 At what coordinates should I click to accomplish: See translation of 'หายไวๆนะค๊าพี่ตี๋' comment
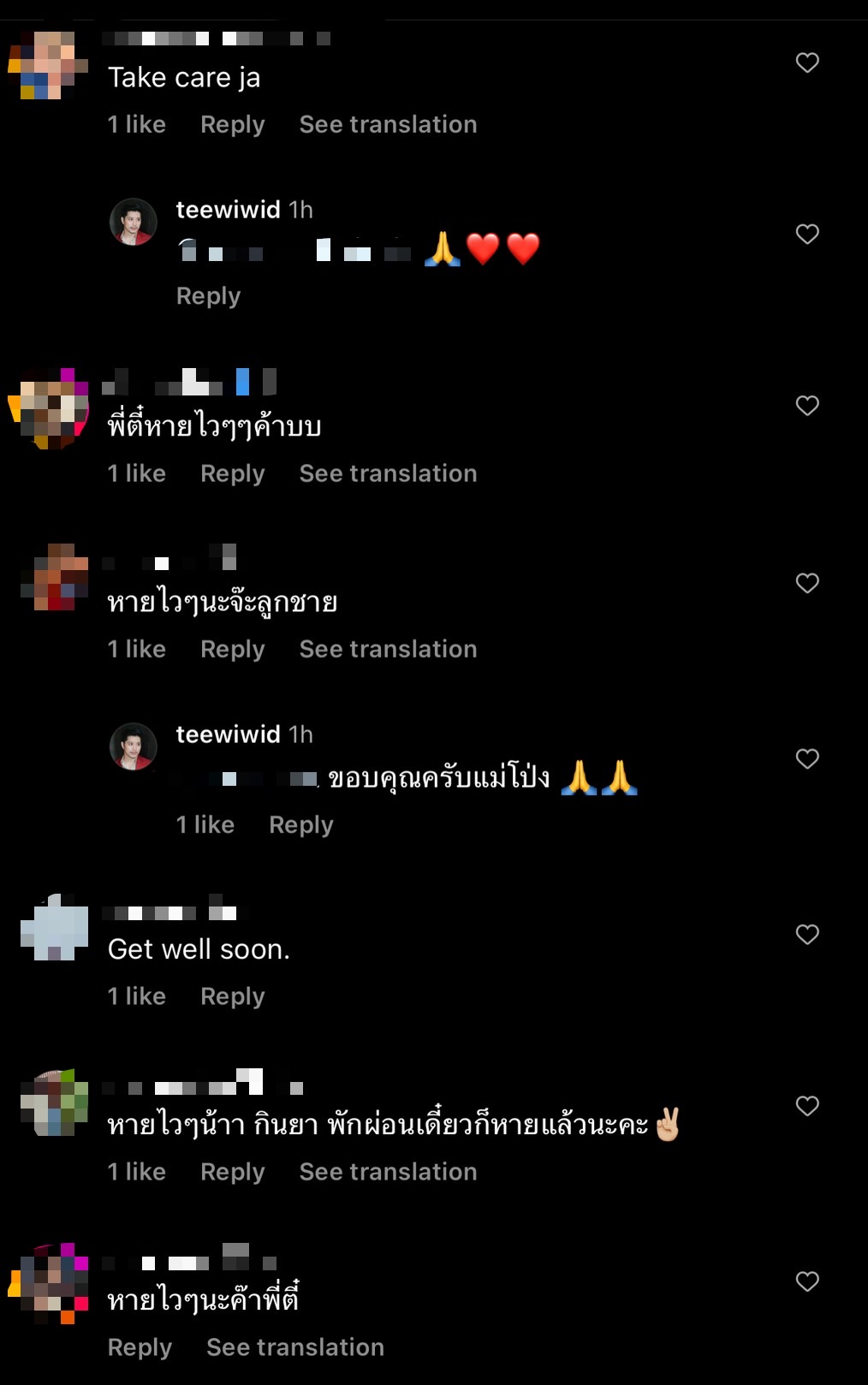coord(294,1347)
